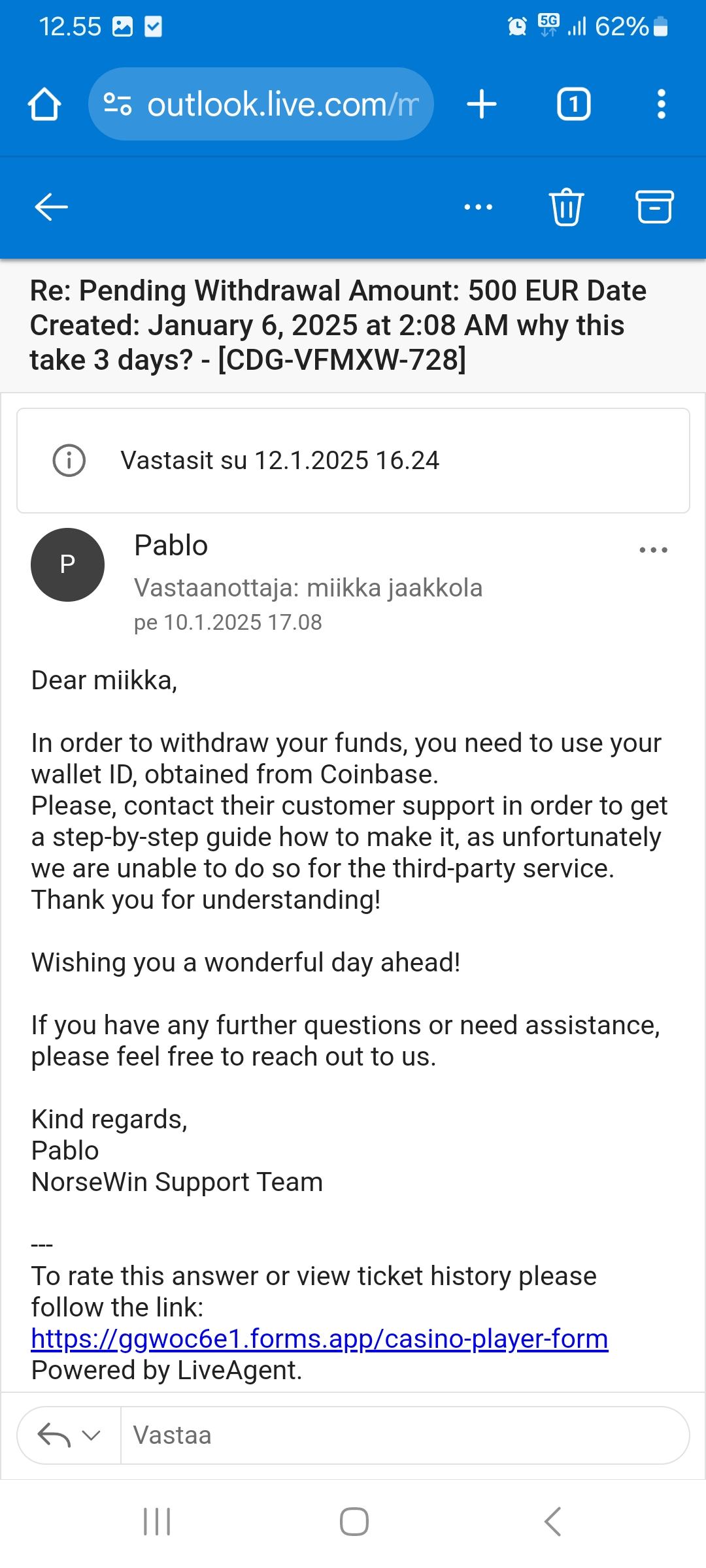The image size is (706, 1568).
Task: Open the browser overflow menu
Action: (x=661, y=105)
